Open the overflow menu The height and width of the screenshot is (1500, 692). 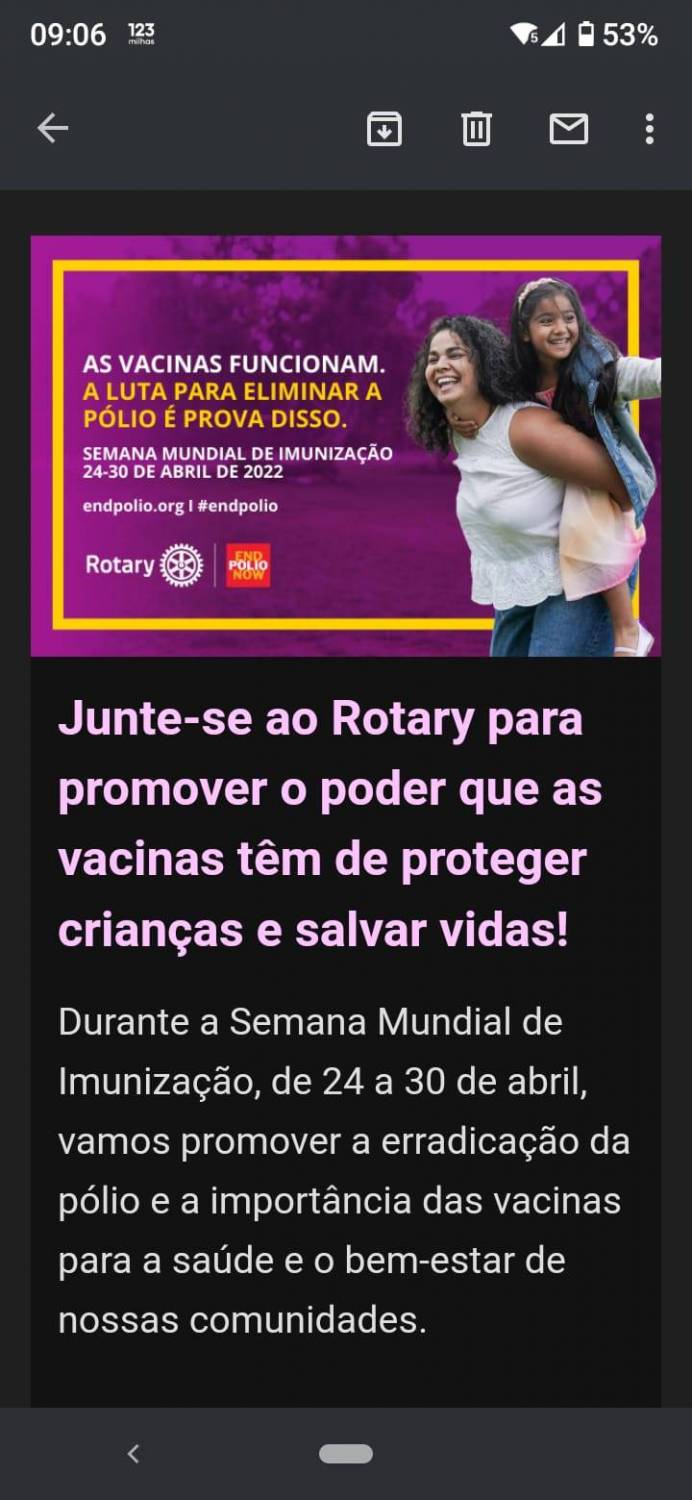(649, 129)
